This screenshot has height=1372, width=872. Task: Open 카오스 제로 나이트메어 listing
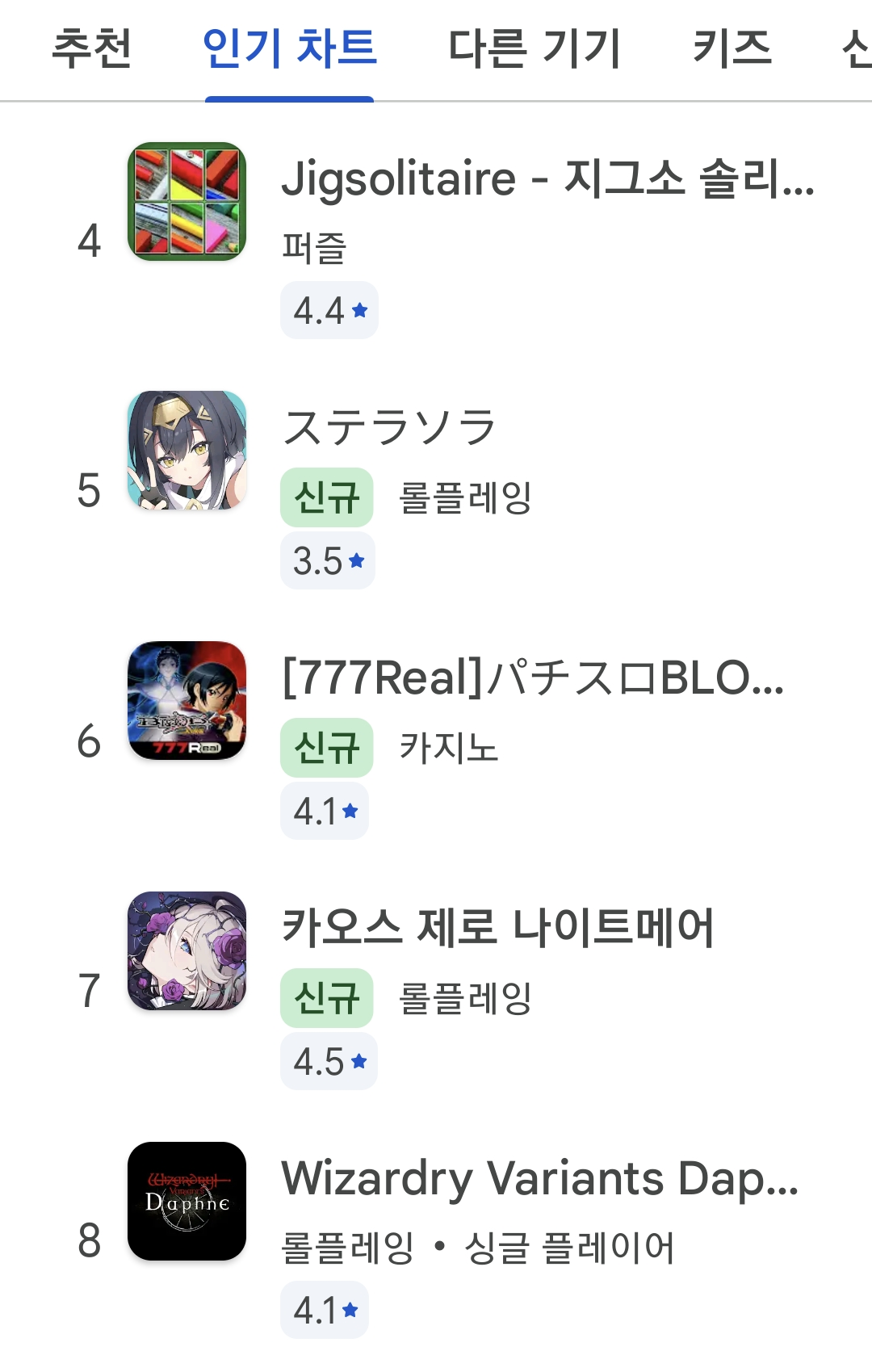497,928
